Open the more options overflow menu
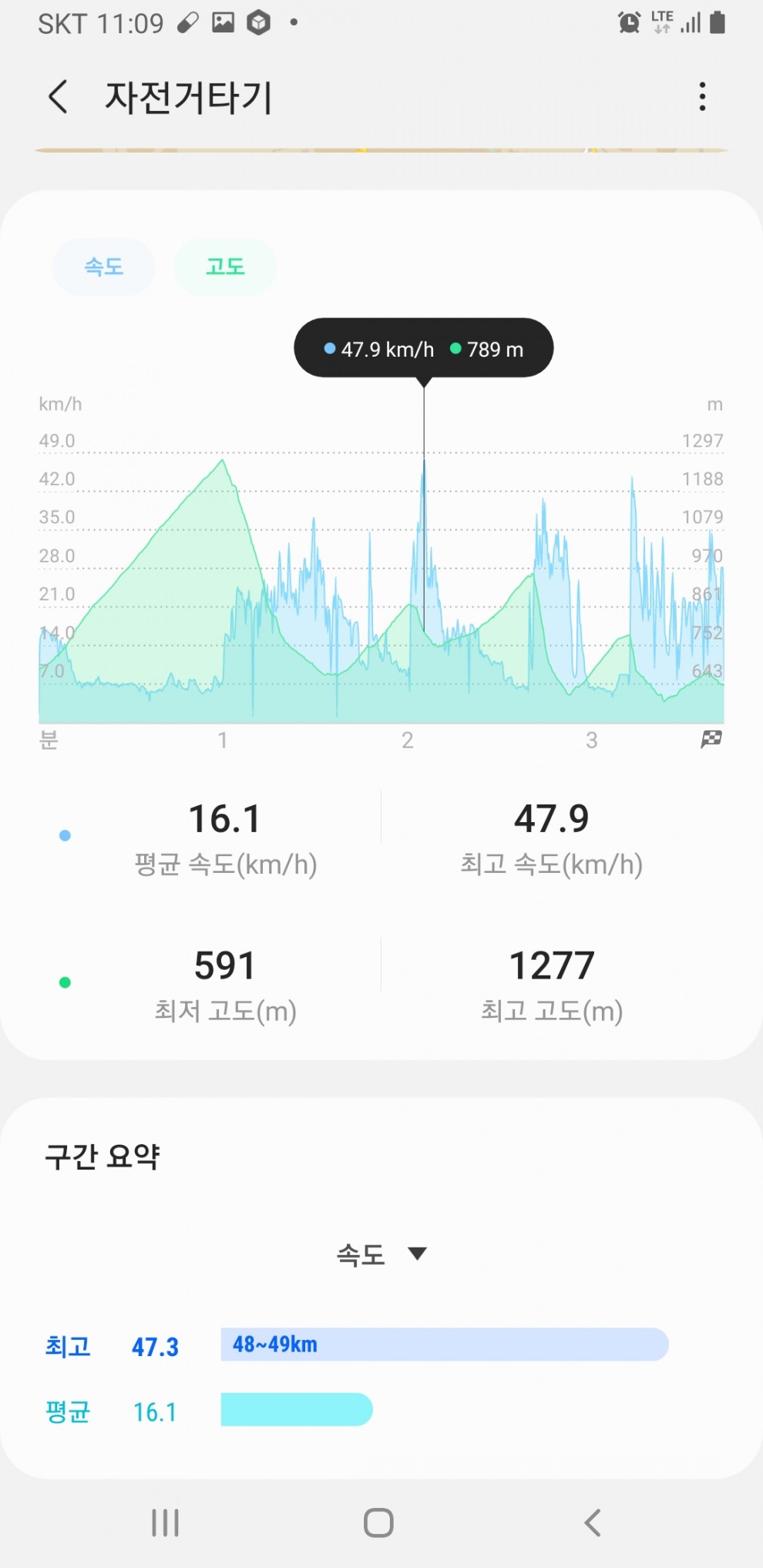Viewport: 763px width, 1568px height. (702, 97)
